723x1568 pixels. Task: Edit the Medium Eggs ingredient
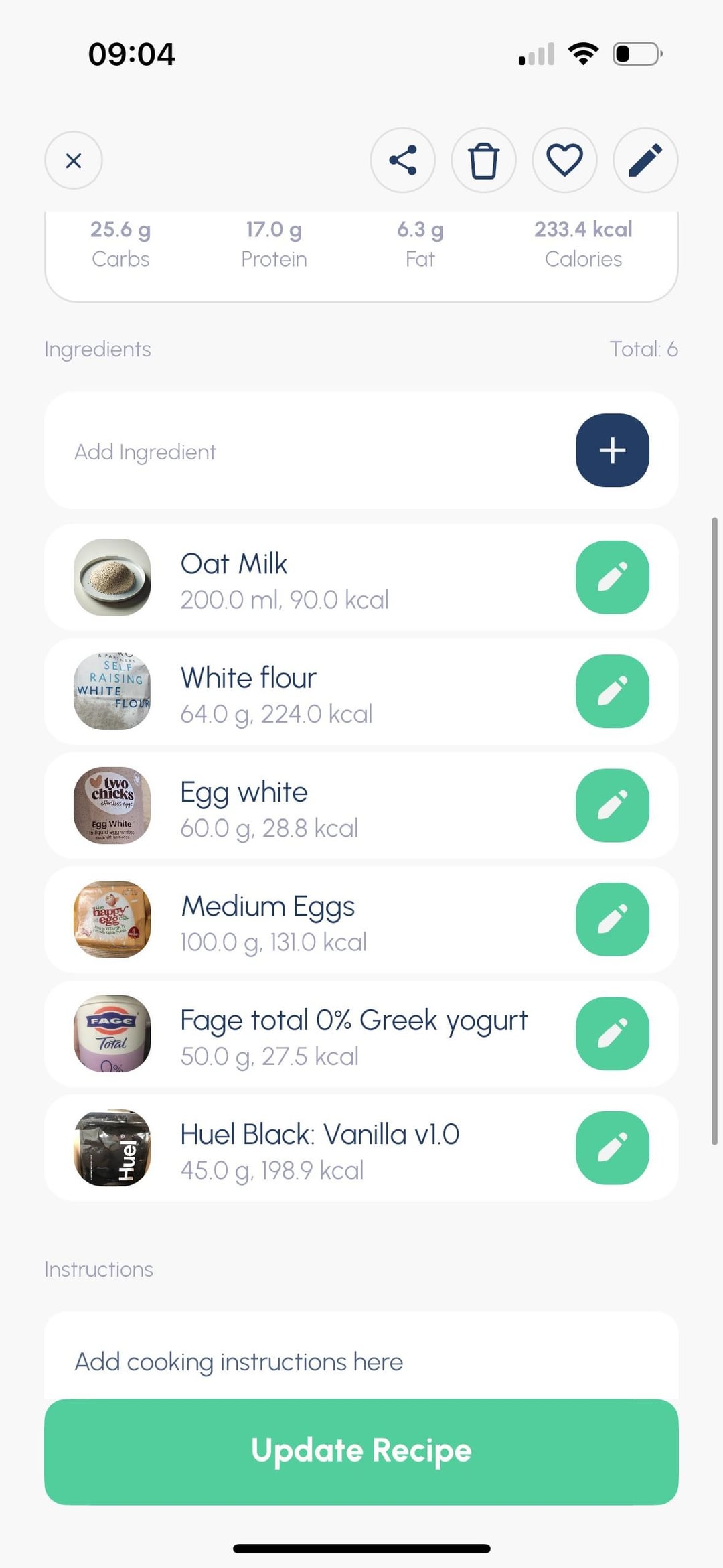(x=612, y=919)
